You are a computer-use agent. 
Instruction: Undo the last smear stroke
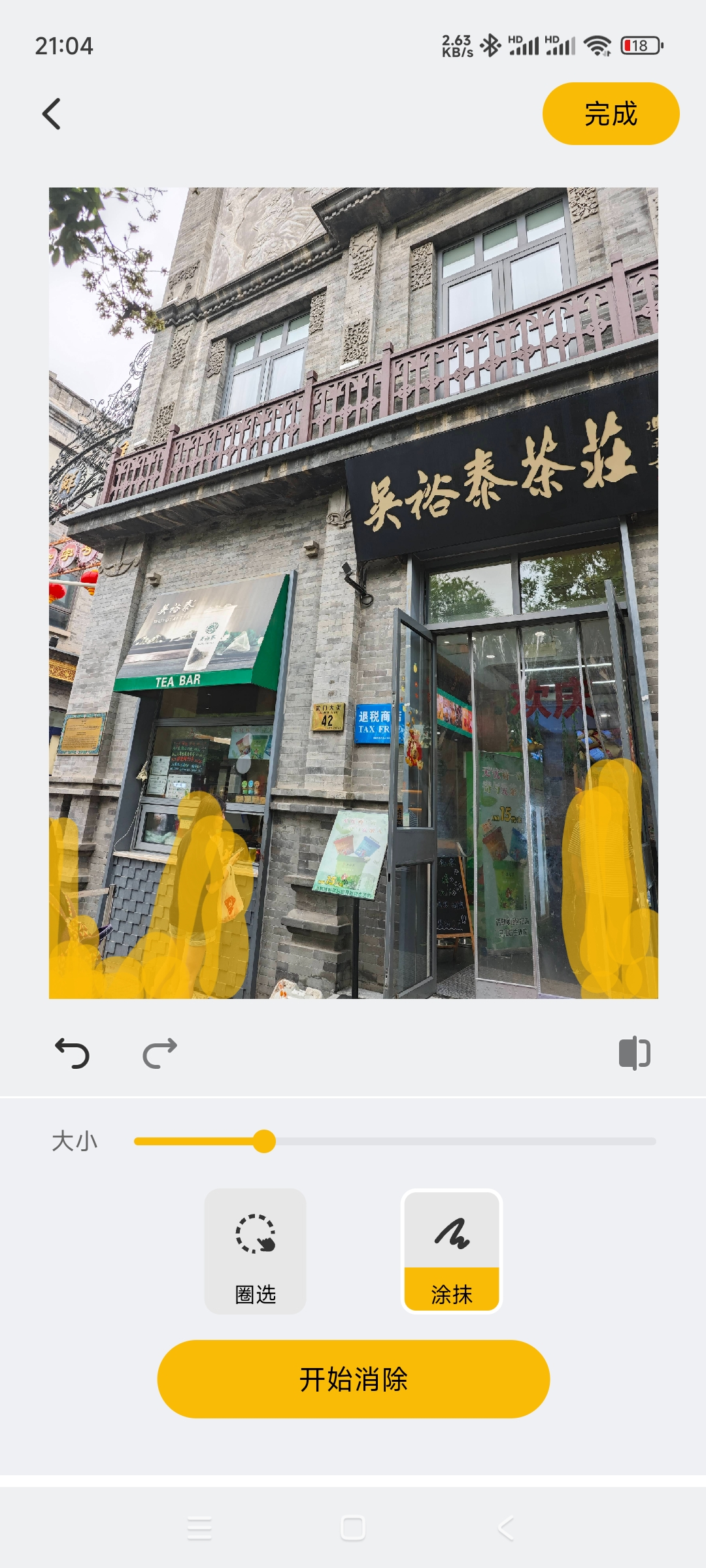(x=72, y=1053)
